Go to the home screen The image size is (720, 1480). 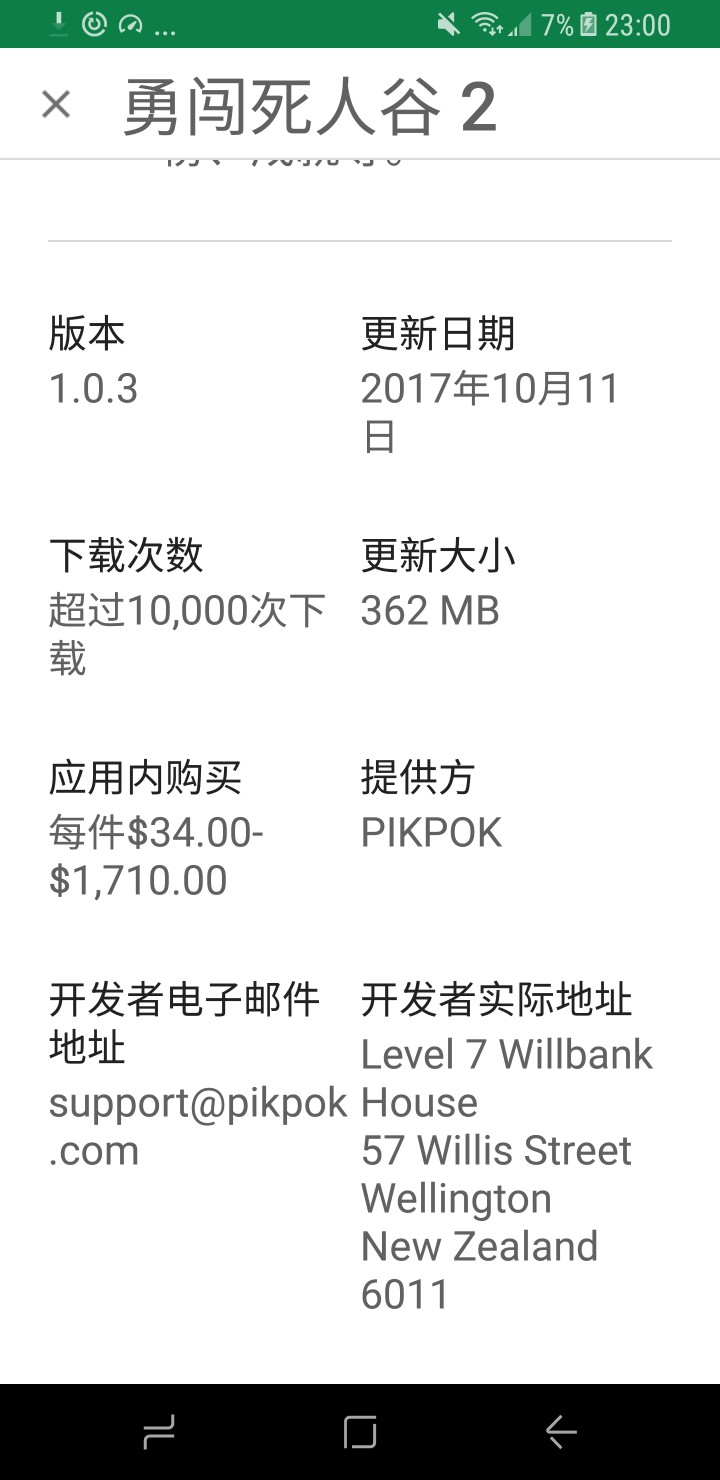pyautogui.click(x=360, y=1432)
